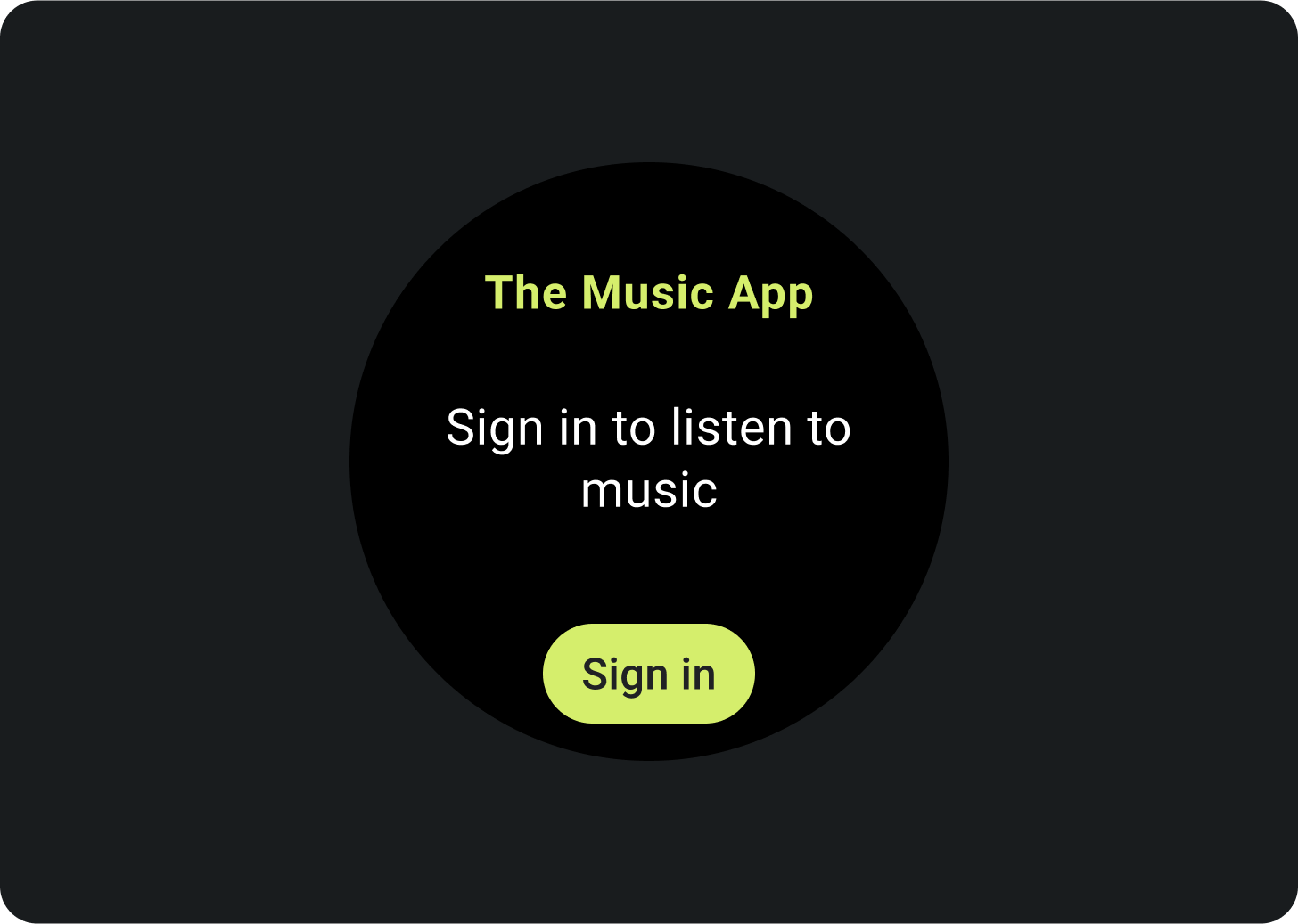Tap the Sign in button
This screenshot has width=1298, height=924.
pos(648,674)
